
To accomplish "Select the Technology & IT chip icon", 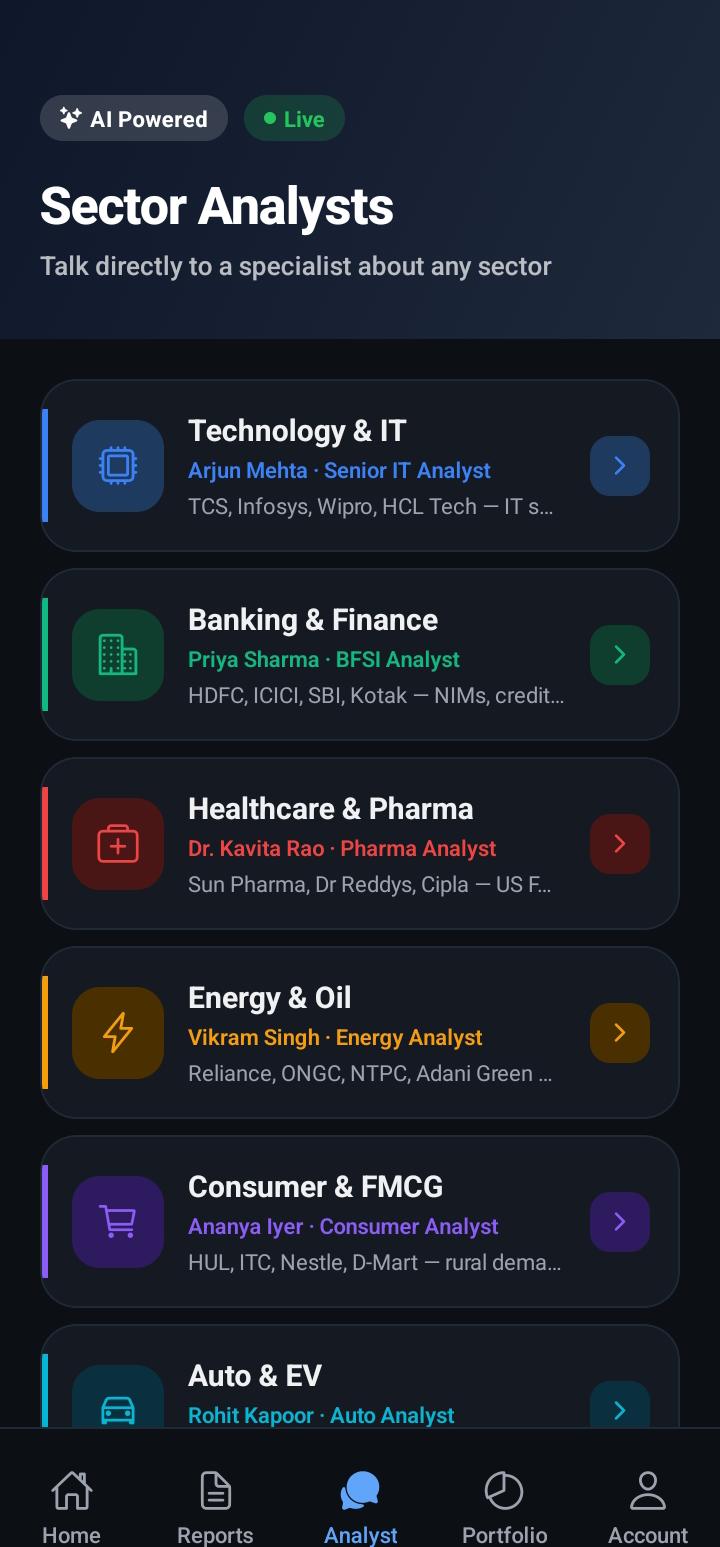I will tap(117, 466).
